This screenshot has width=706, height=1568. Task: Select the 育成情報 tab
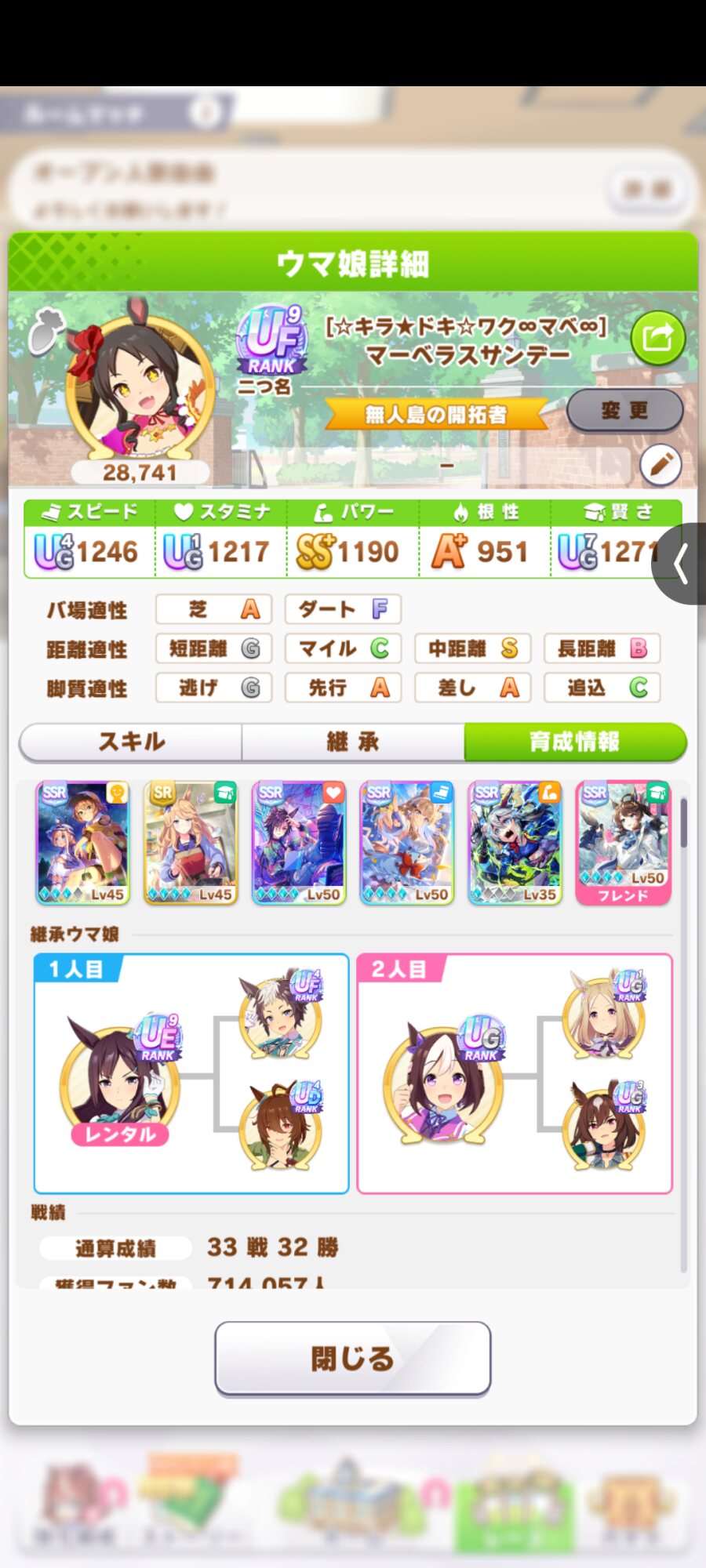575,742
